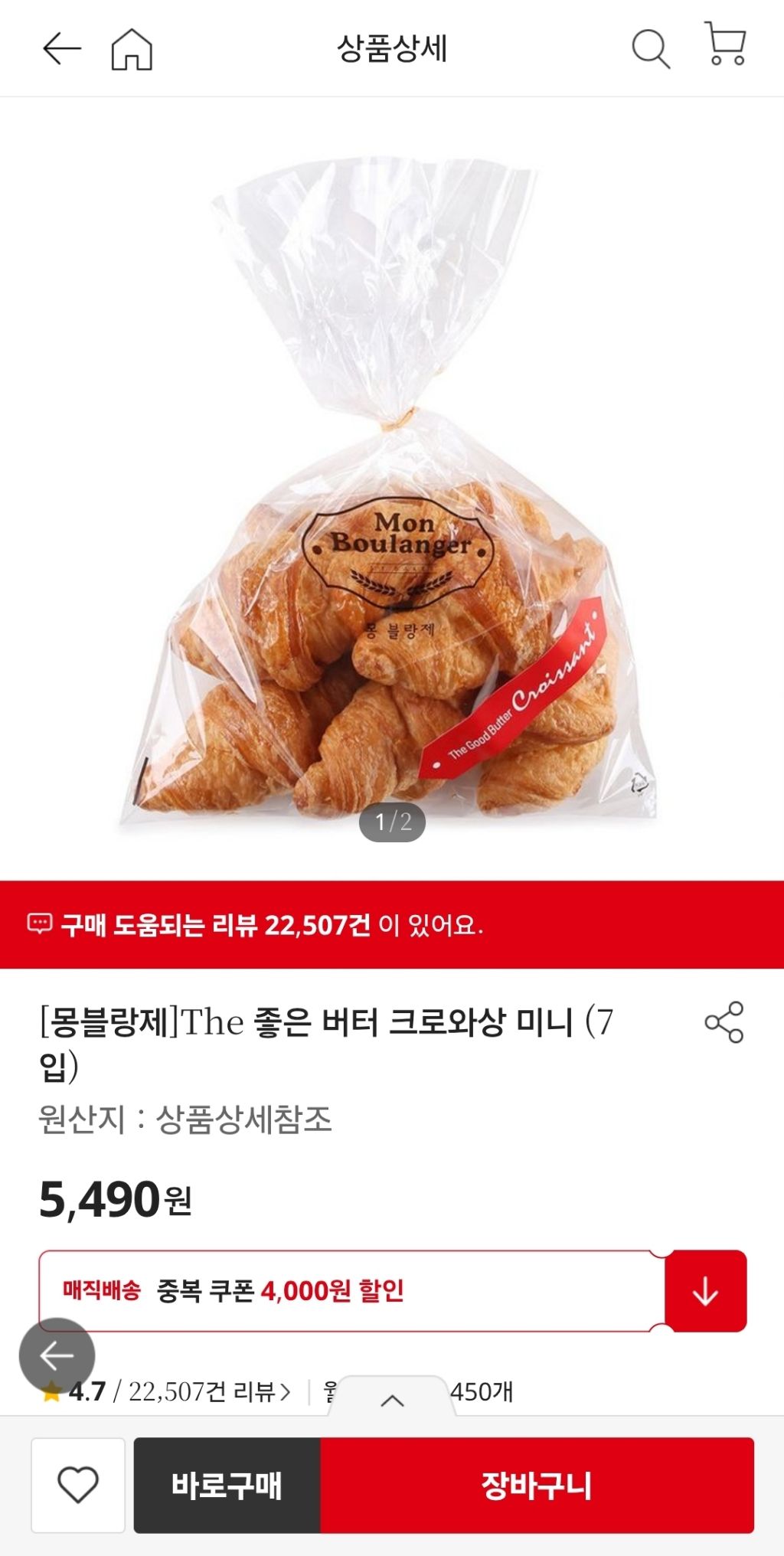Tap 바로구매 to buy now
The image size is (784, 1556).
point(227,1485)
